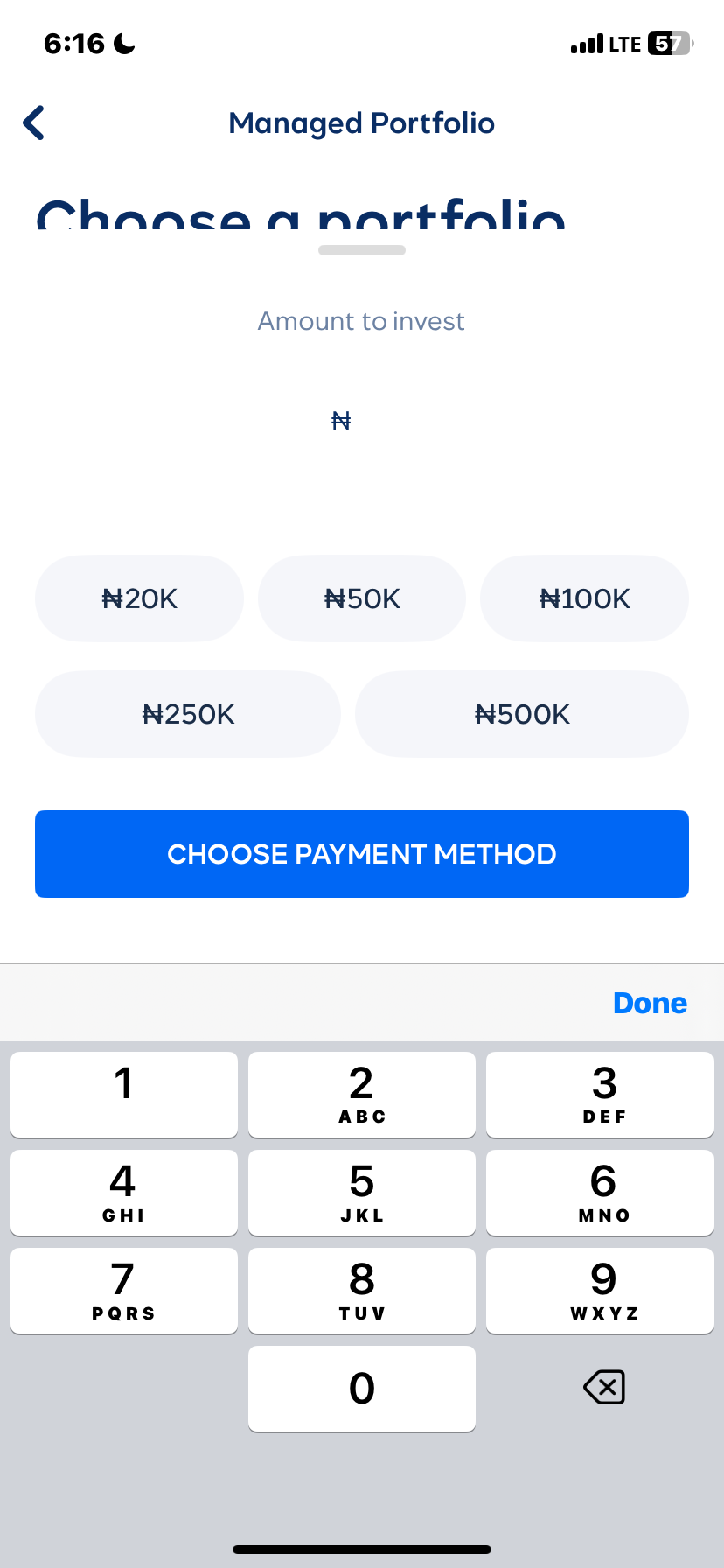This screenshot has height=1568, width=724.
Task: Select the ₦100K amount chip
Action: point(584,598)
